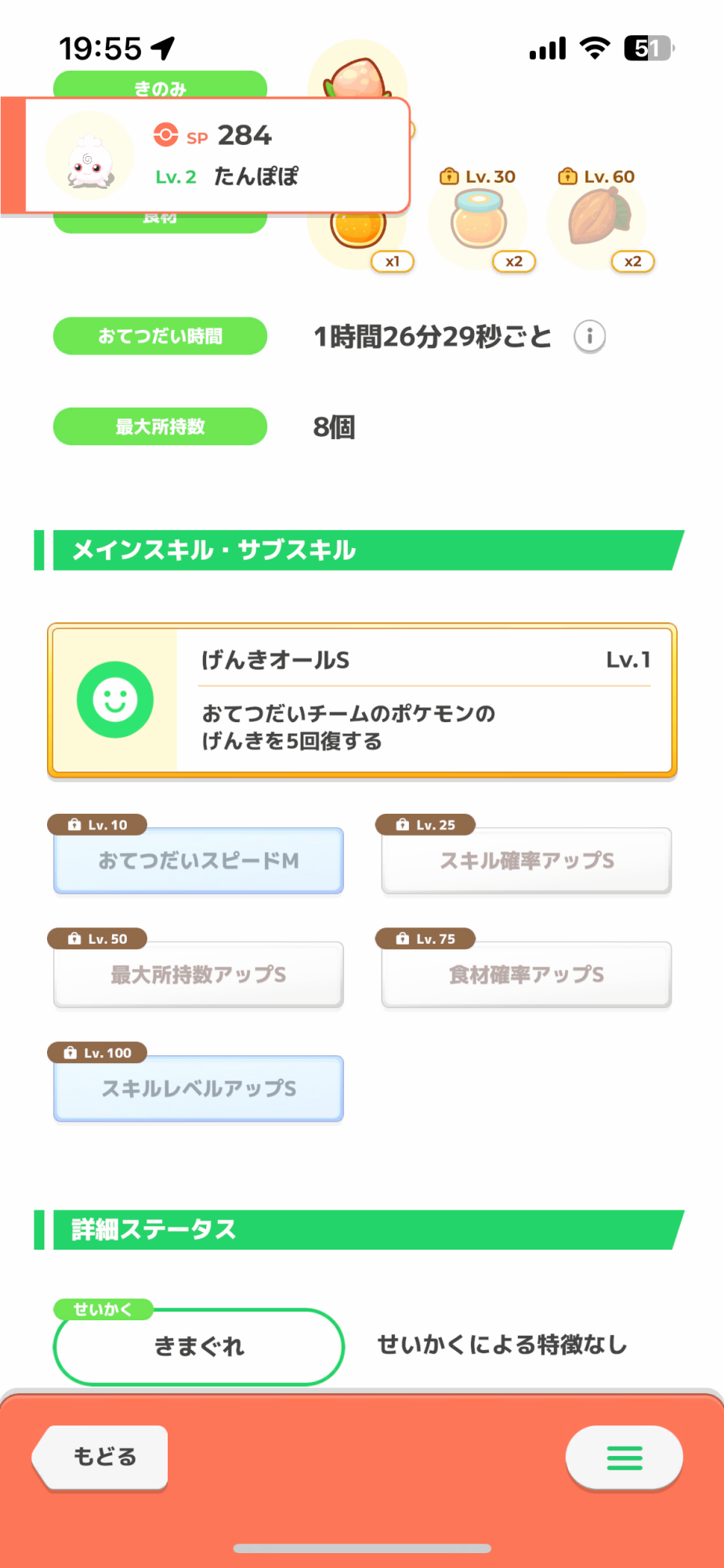Tap the きまぐれ nature box
724x1568 pixels.
199,1346
